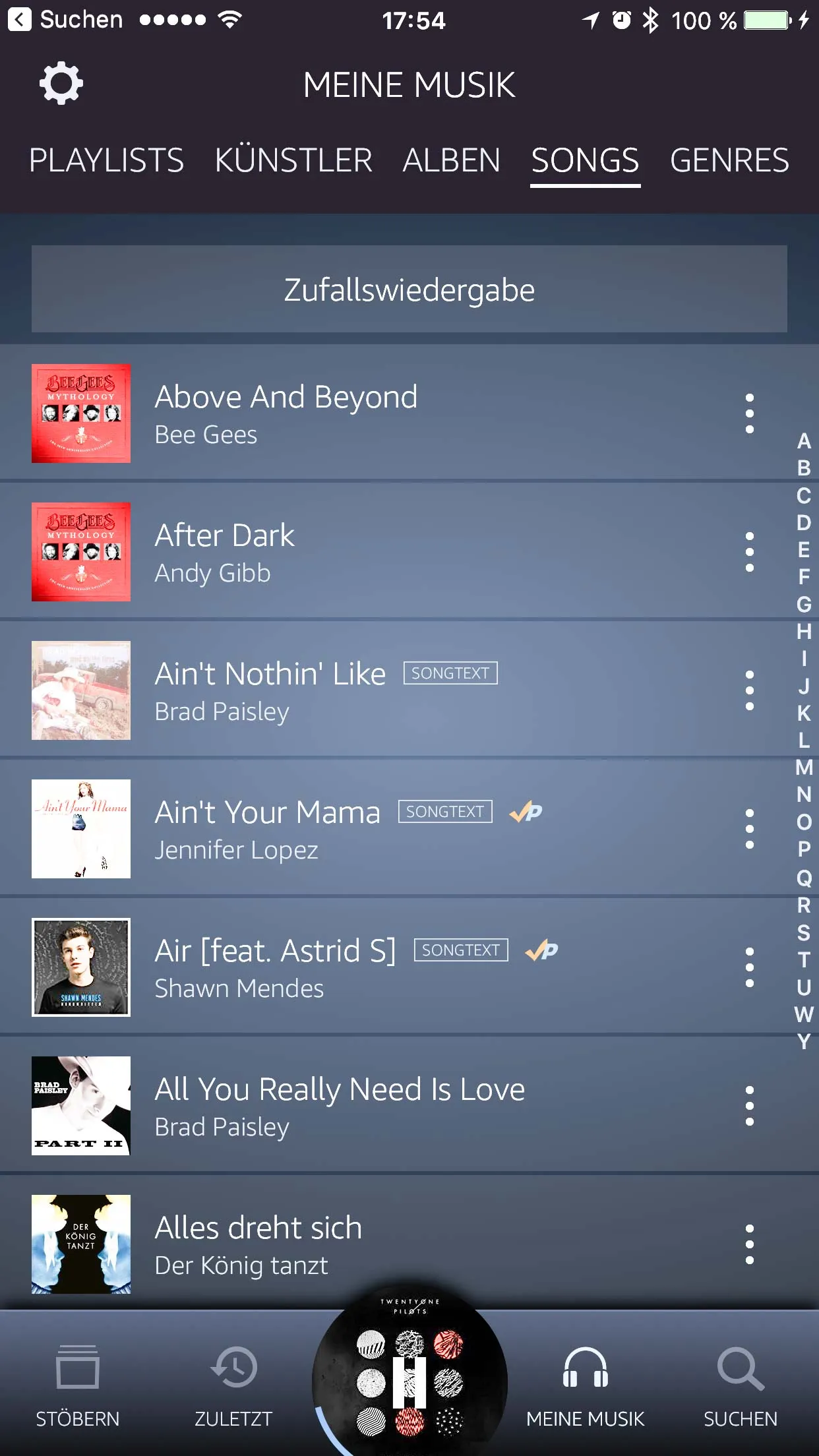This screenshot has height=1456, width=819.
Task: Jump to letter M in the index
Action: point(803,768)
